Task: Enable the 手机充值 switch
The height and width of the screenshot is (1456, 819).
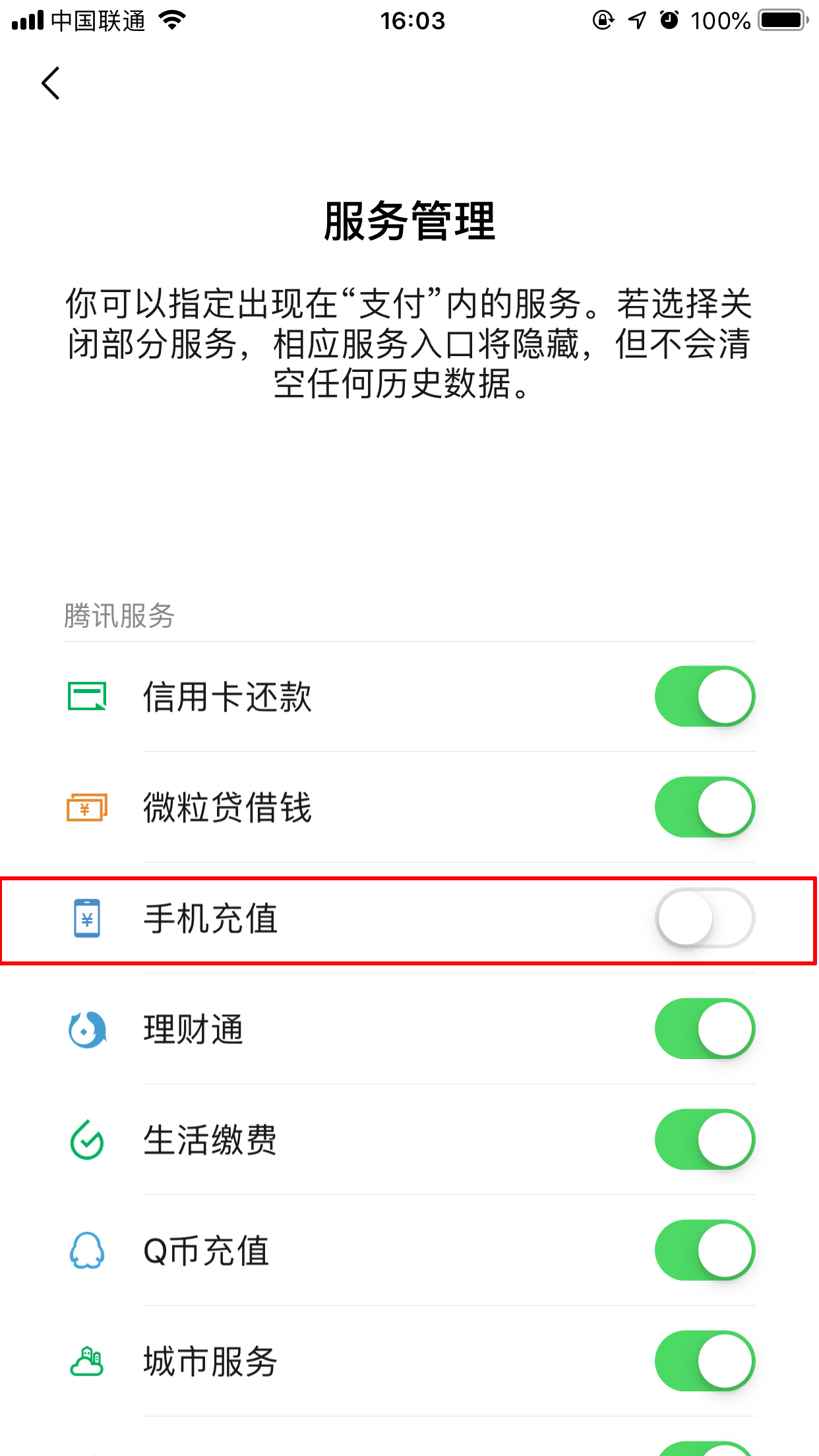Action: coord(704,918)
